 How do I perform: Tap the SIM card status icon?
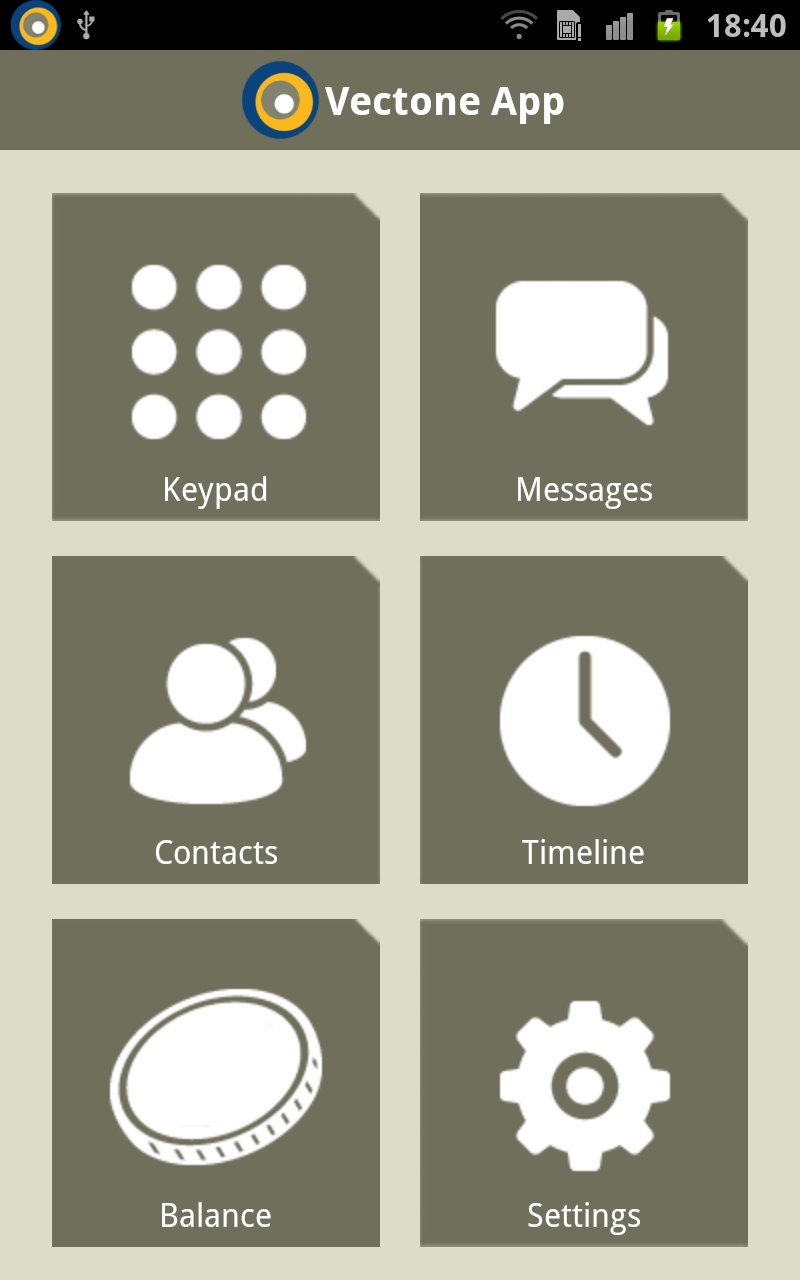(568, 25)
